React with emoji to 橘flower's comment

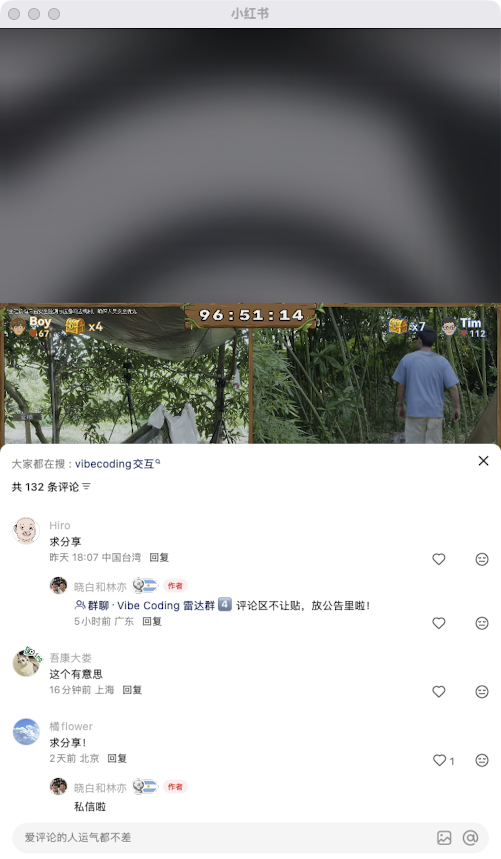pyautogui.click(x=482, y=760)
